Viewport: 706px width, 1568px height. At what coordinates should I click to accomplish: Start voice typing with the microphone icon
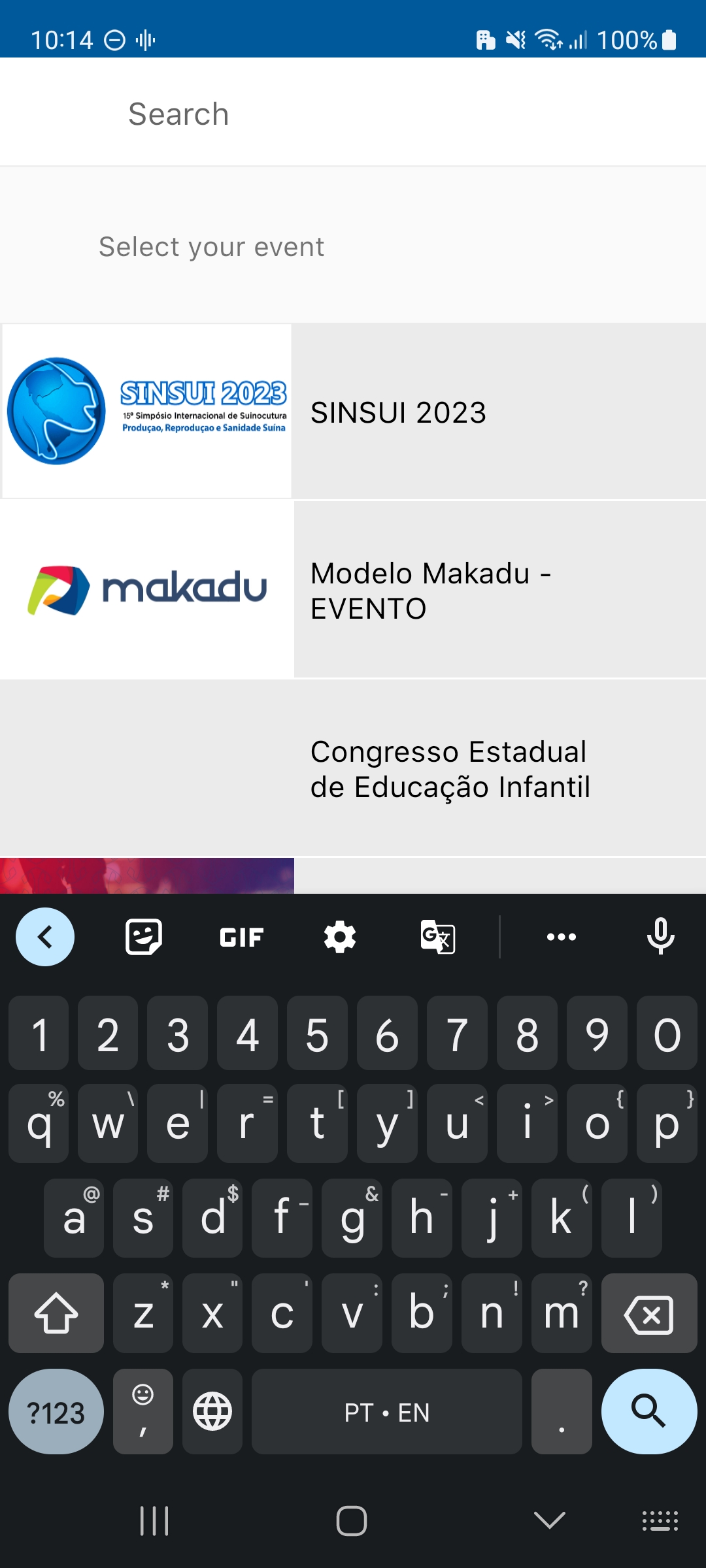click(660, 936)
